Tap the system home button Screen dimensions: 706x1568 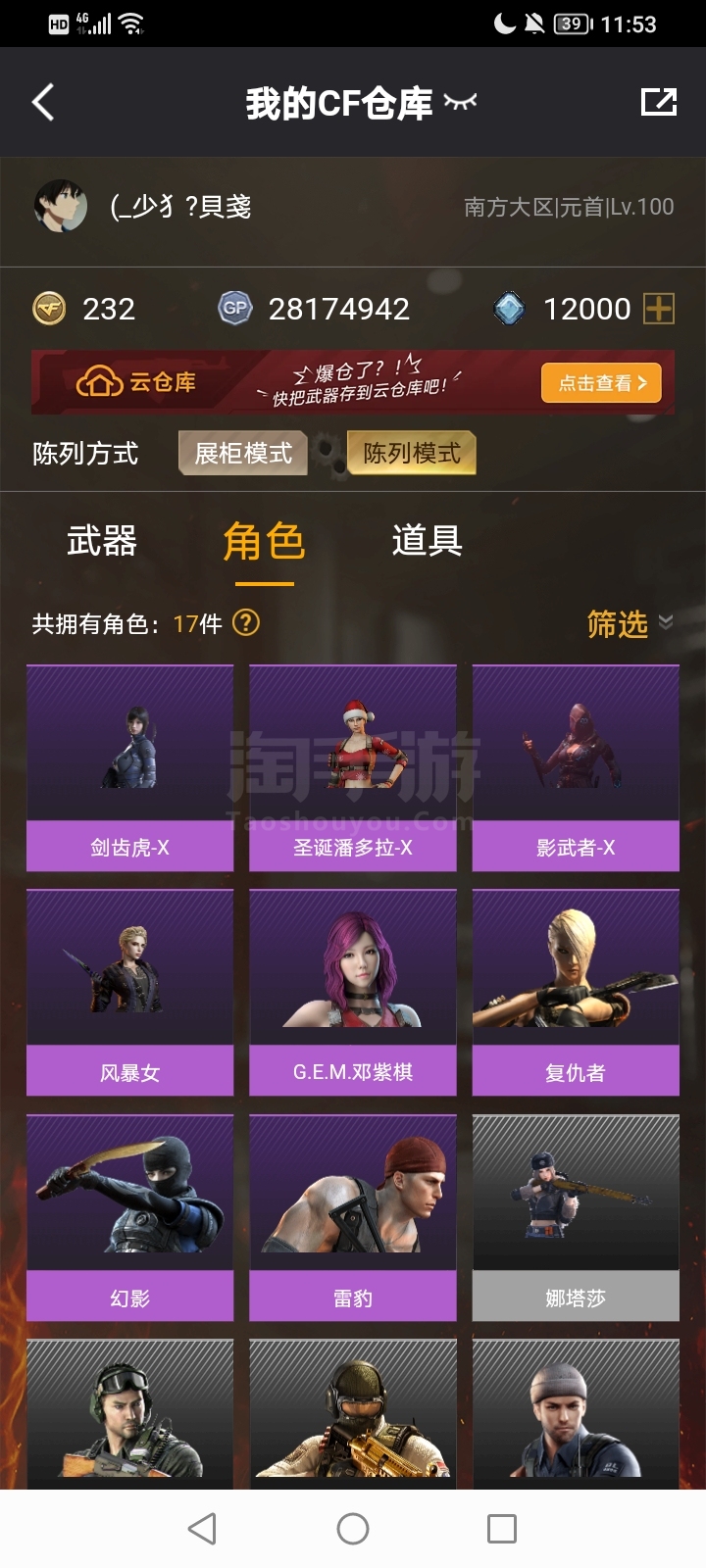(353, 1529)
